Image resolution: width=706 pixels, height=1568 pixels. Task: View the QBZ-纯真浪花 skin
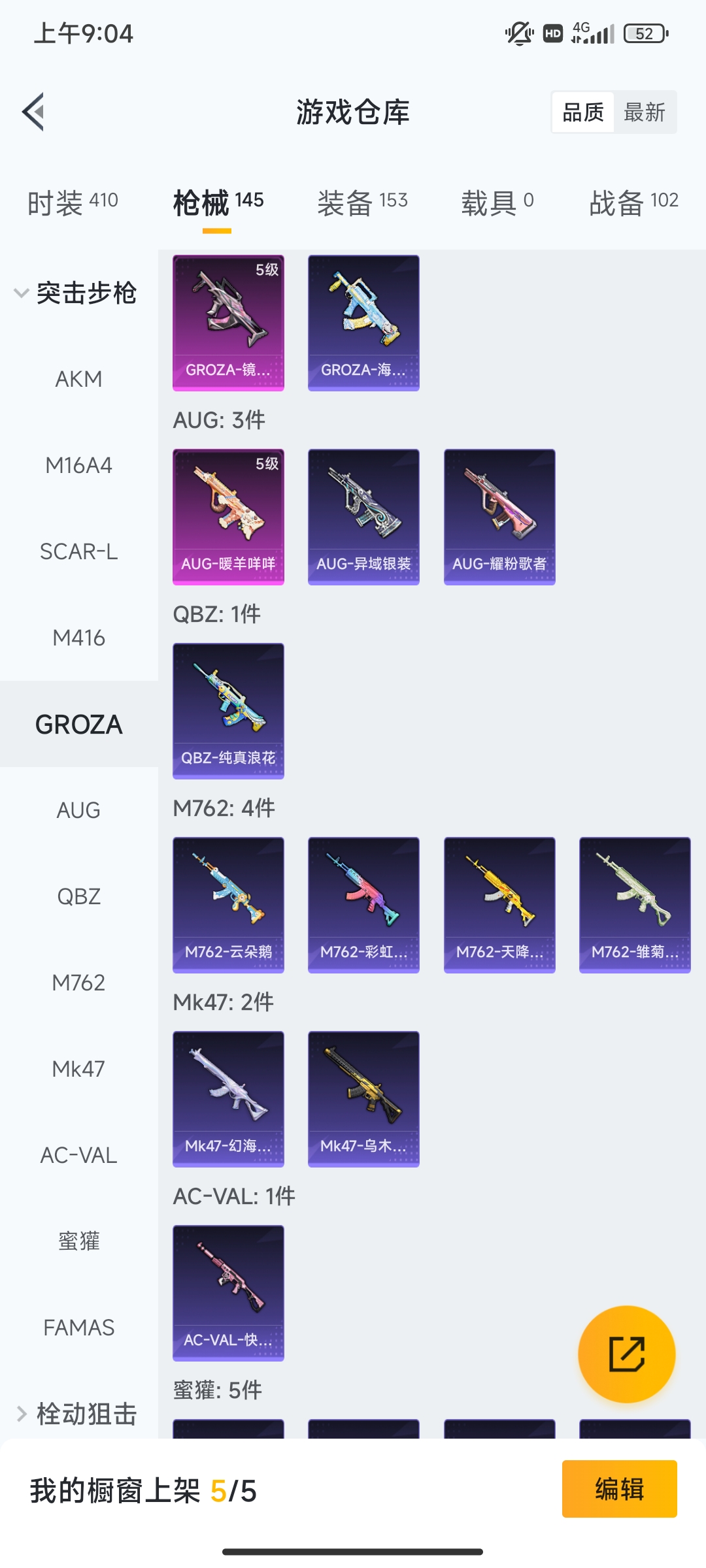pyautogui.click(x=228, y=711)
